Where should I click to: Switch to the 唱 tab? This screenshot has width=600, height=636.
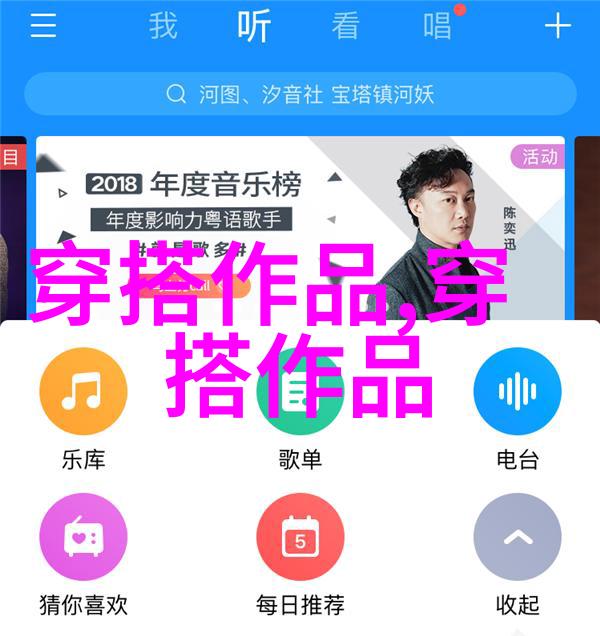[437, 27]
